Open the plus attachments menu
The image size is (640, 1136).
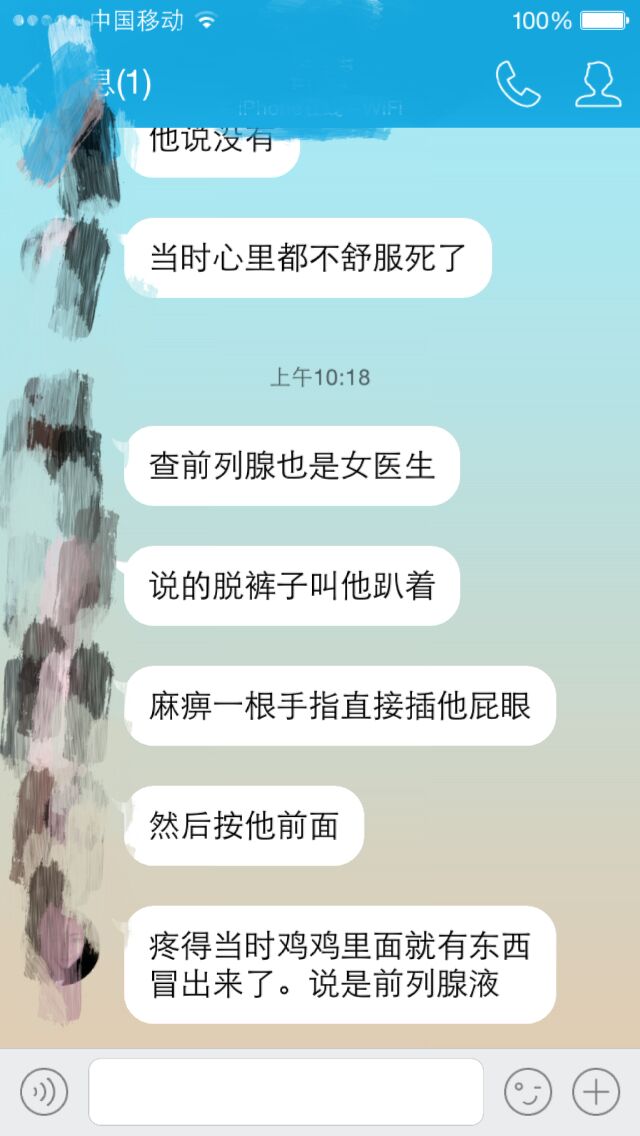click(596, 1091)
